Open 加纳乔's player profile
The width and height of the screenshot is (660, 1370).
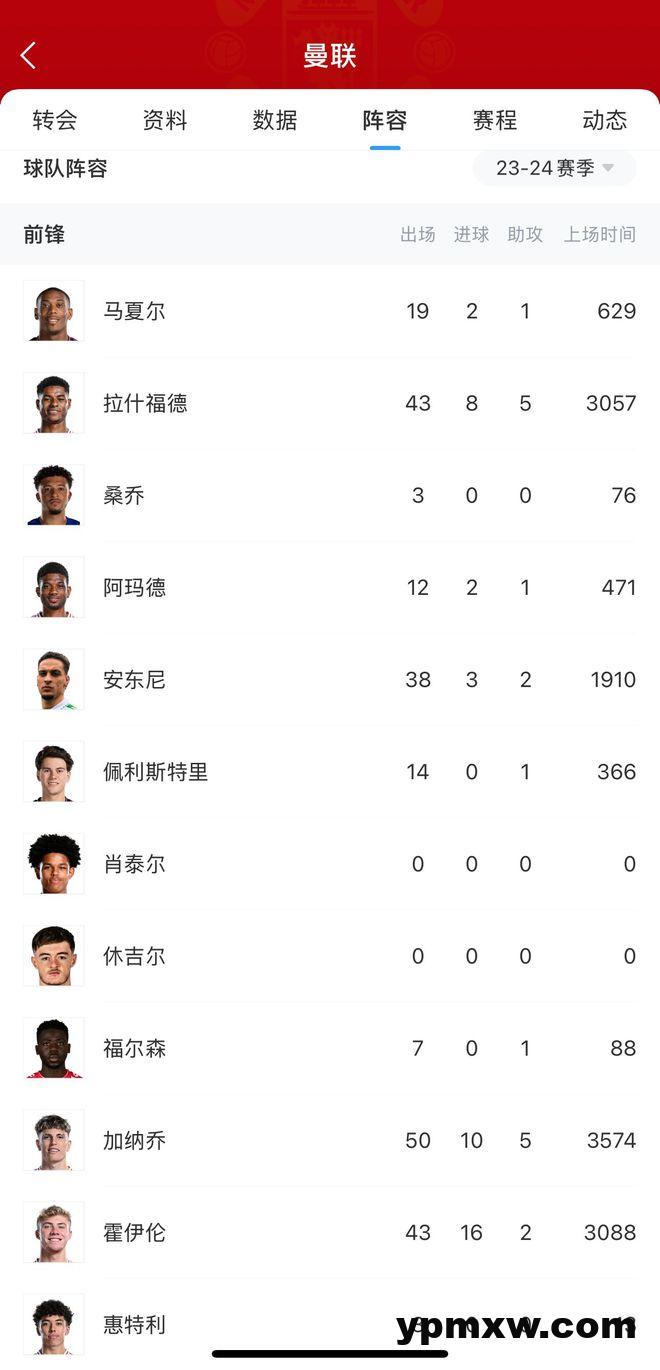[134, 1140]
